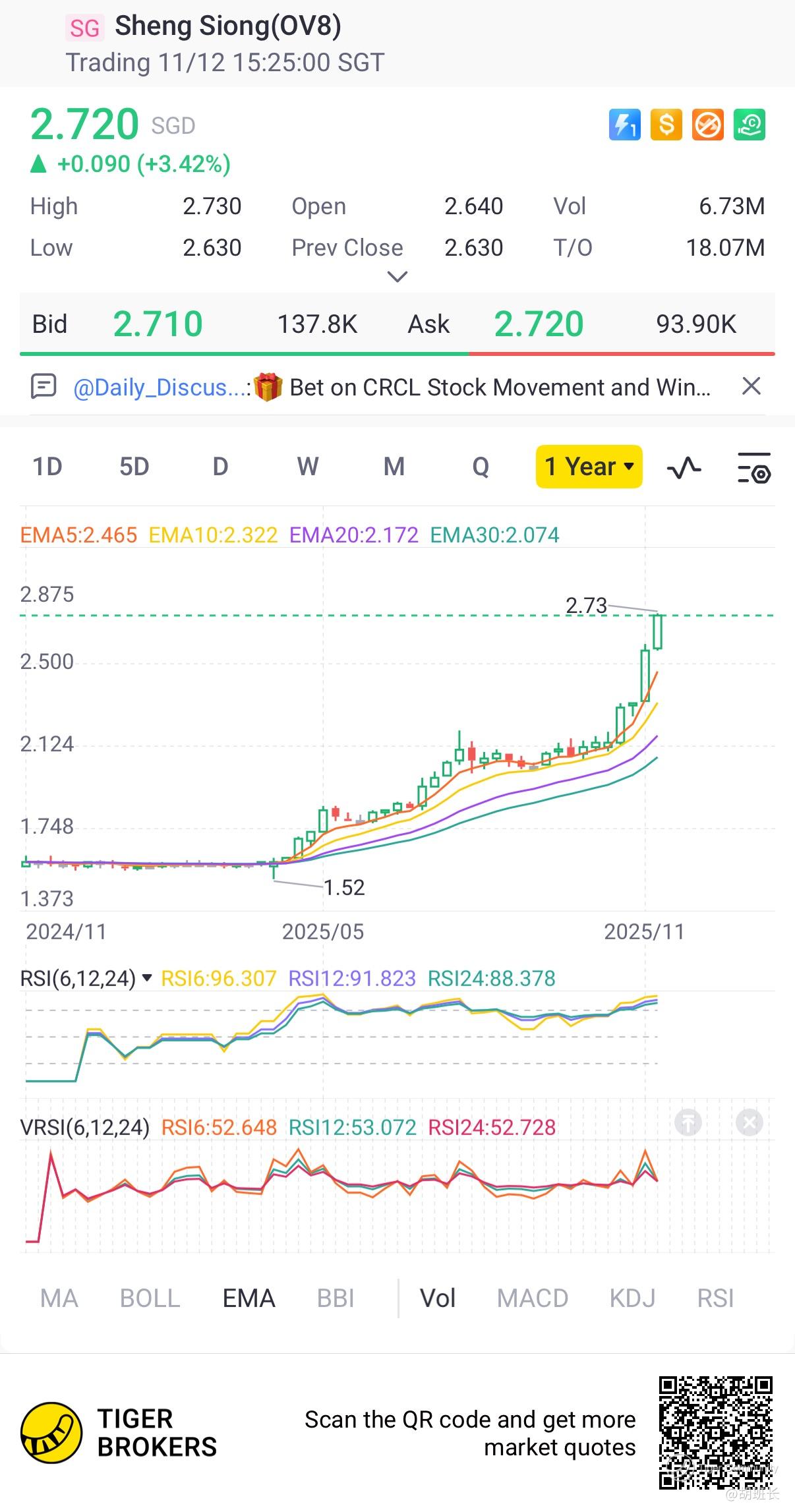Expand more quote details chevron
The width and height of the screenshot is (795, 1512).
[x=397, y=277]
